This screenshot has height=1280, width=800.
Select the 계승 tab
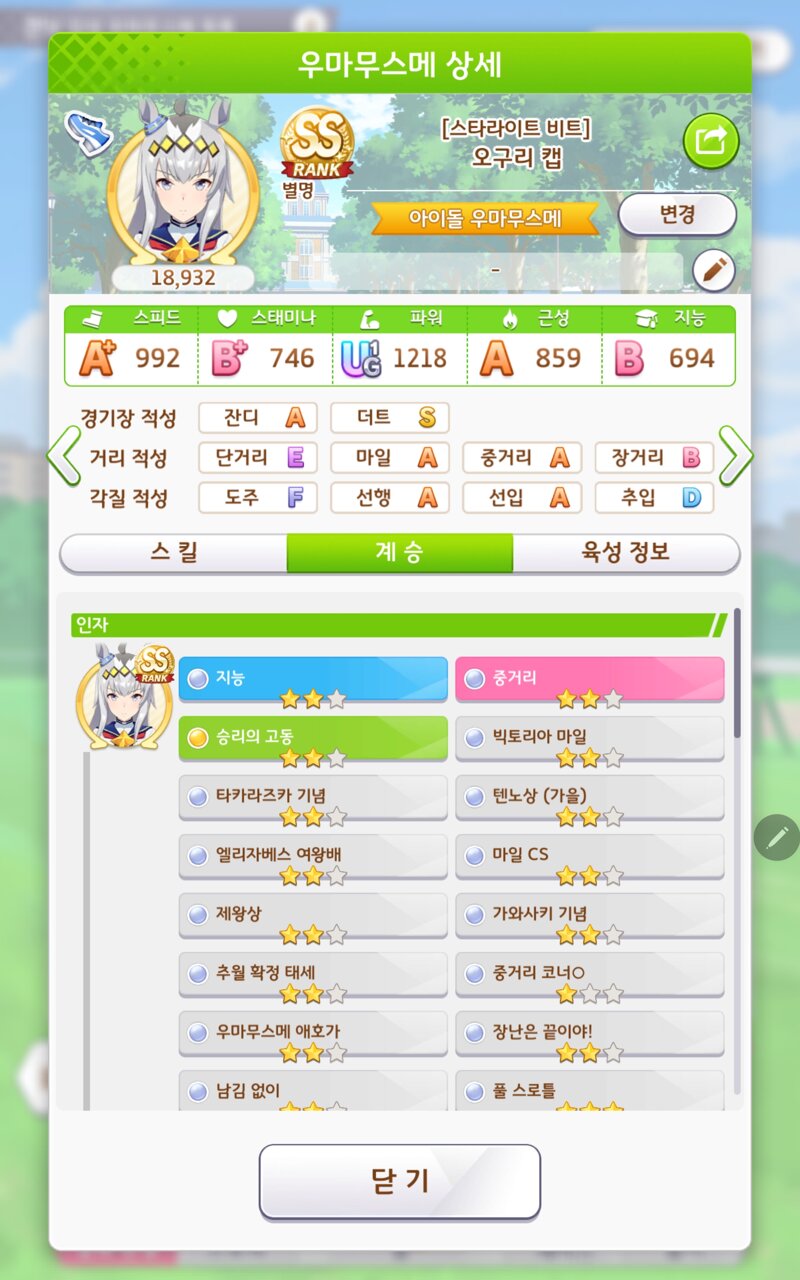[x=400, y=553]
